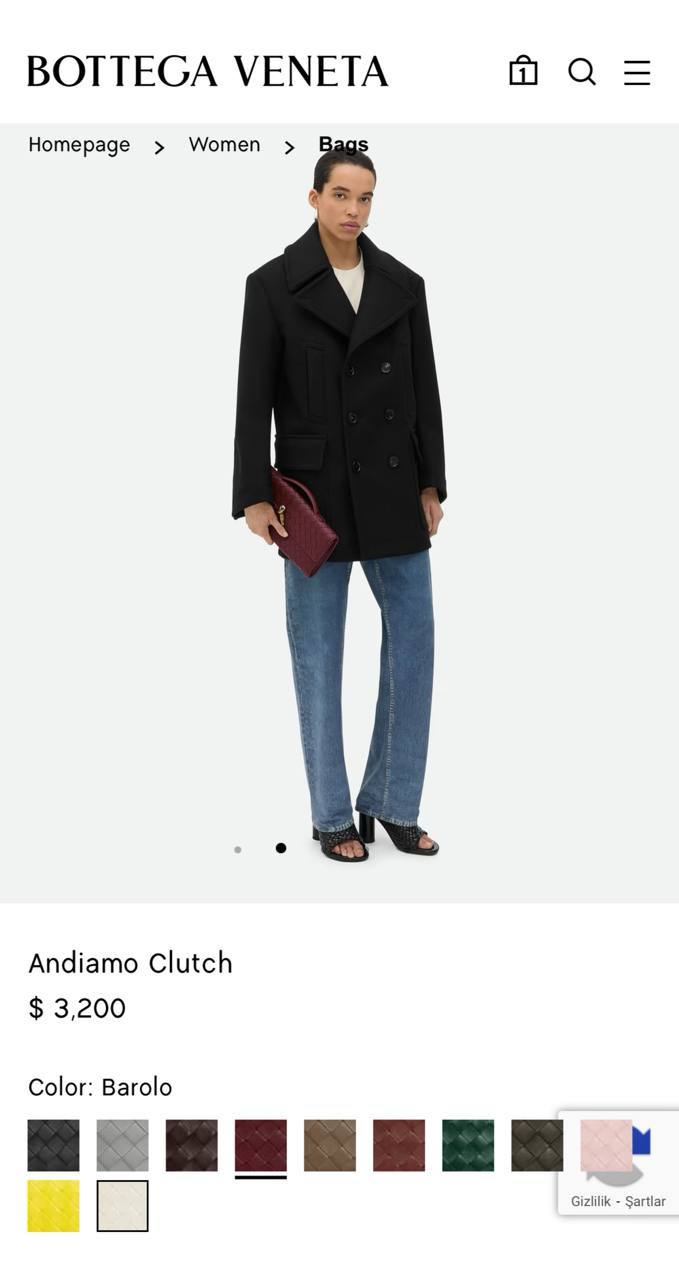Show the first product image via dot indicator
Image resolution: width=679 pixels, height=1280 pixels.
[x=237, y=849]
